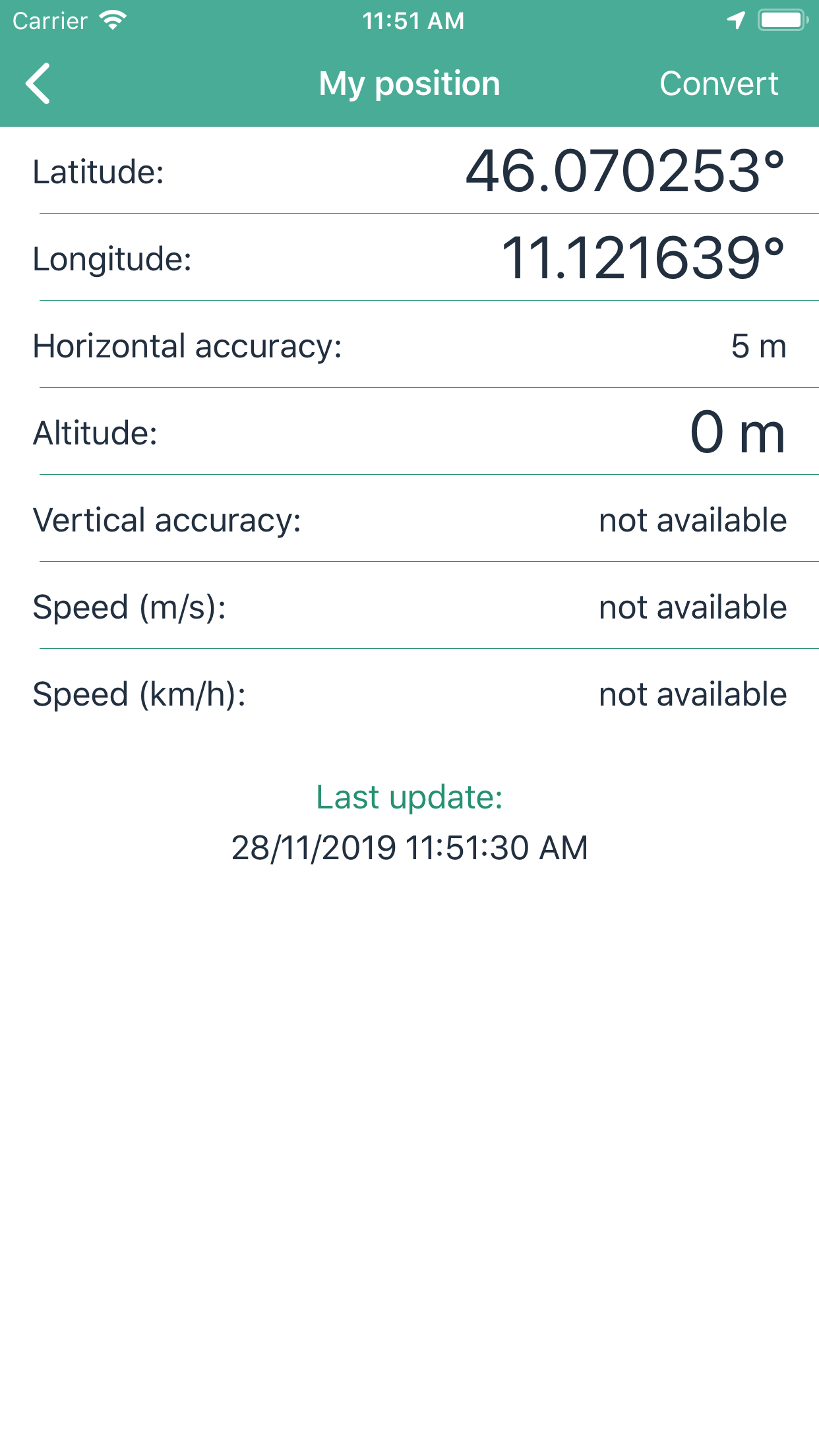
Task: Select the latitude value 46.070253°
Action: coord(622,171)
